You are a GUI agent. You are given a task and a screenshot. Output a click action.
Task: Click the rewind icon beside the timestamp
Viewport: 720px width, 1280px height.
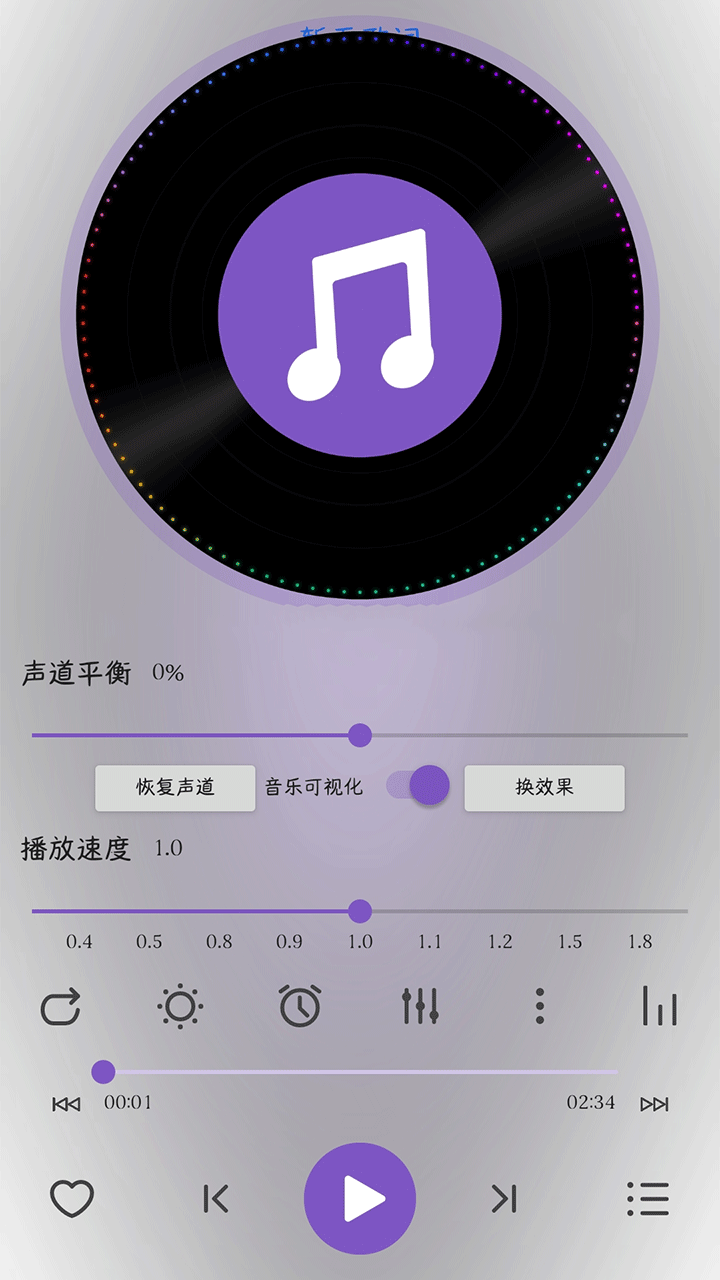tap(65, 1103)
